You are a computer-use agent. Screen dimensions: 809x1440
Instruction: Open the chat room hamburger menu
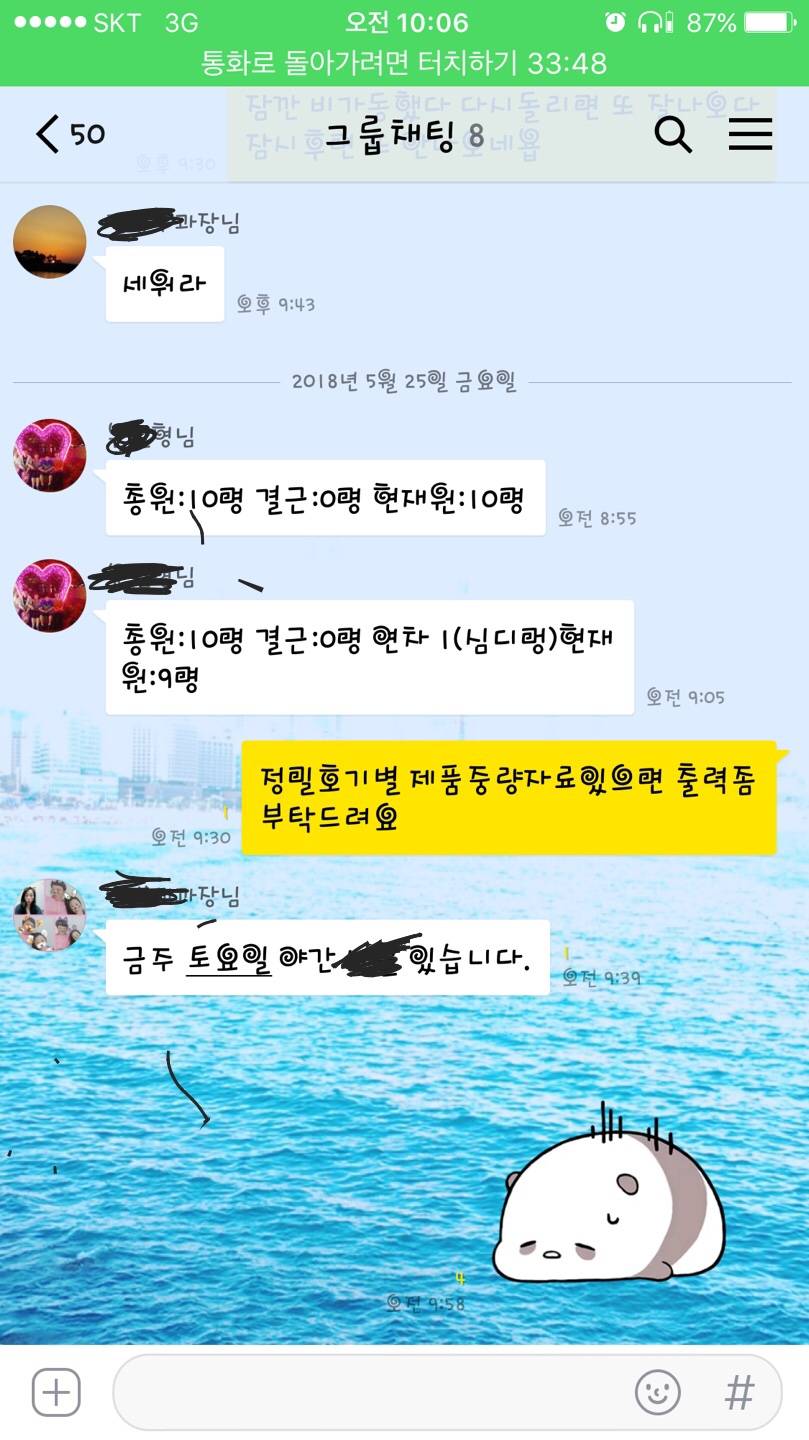[x=750, y=134]
